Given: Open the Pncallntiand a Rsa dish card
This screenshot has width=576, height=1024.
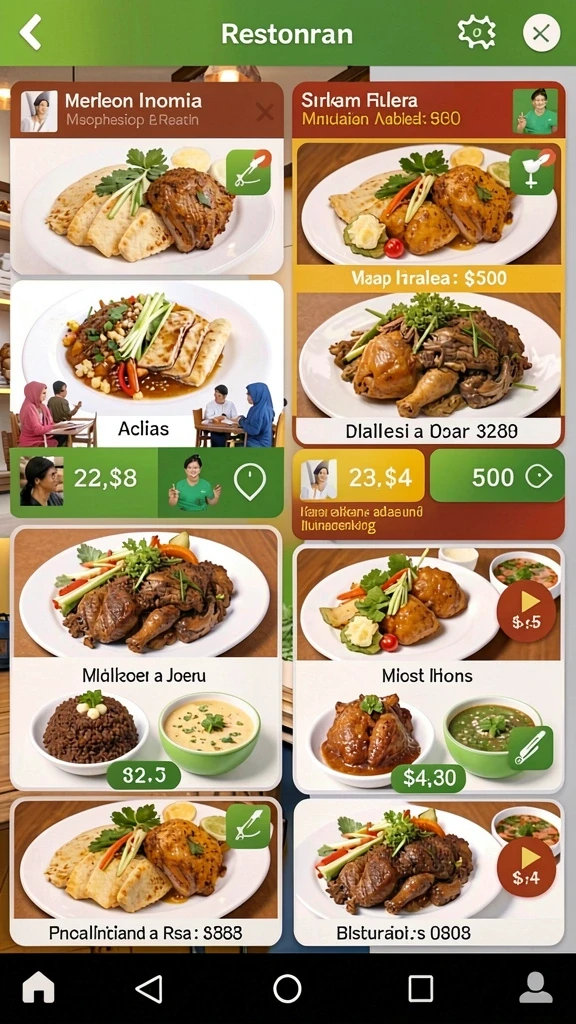Looking at the screenshot, I should 146,872.
